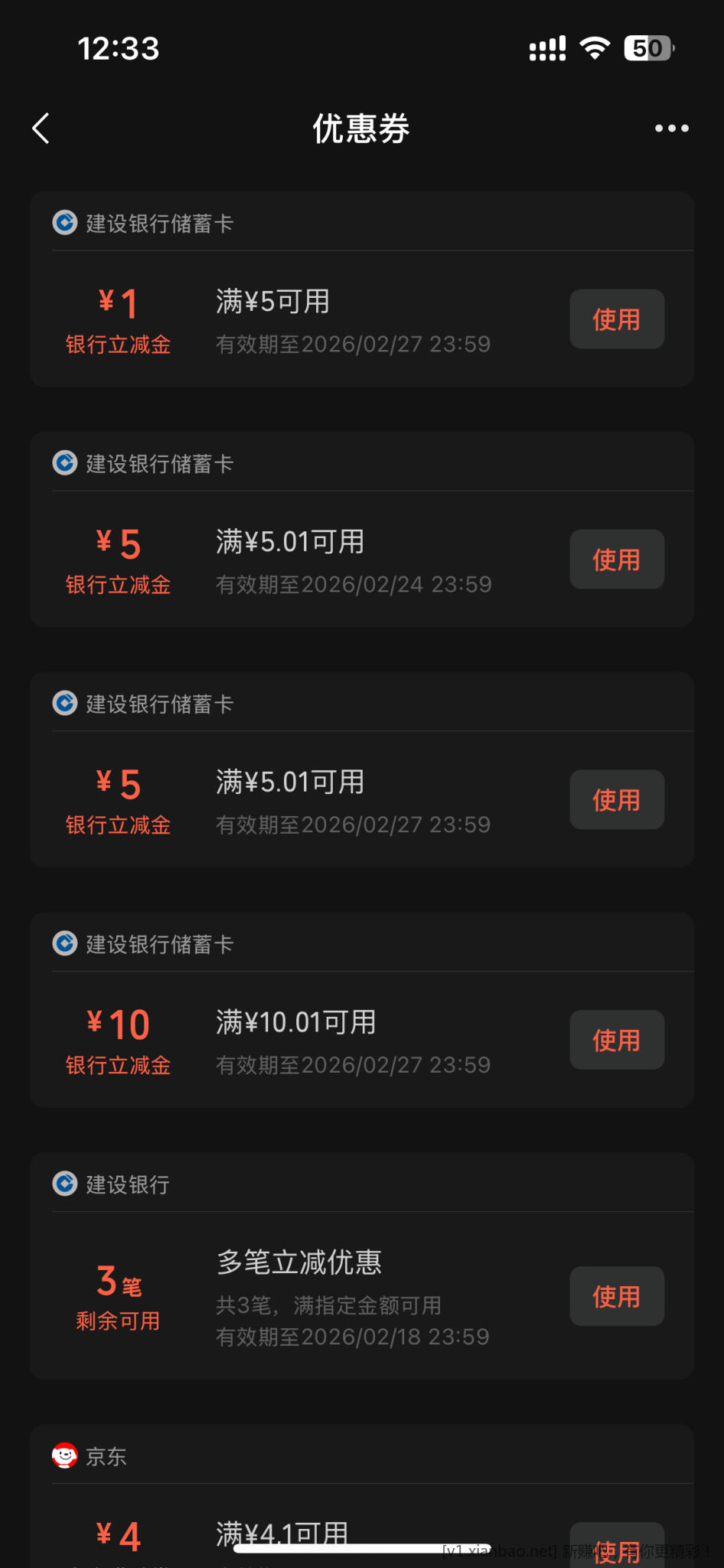Use the ¥10 满¥10.01可用 coupon
Image resolution: width=724 pixels, height=1568 pixels.
click(x=617, y=1040)
